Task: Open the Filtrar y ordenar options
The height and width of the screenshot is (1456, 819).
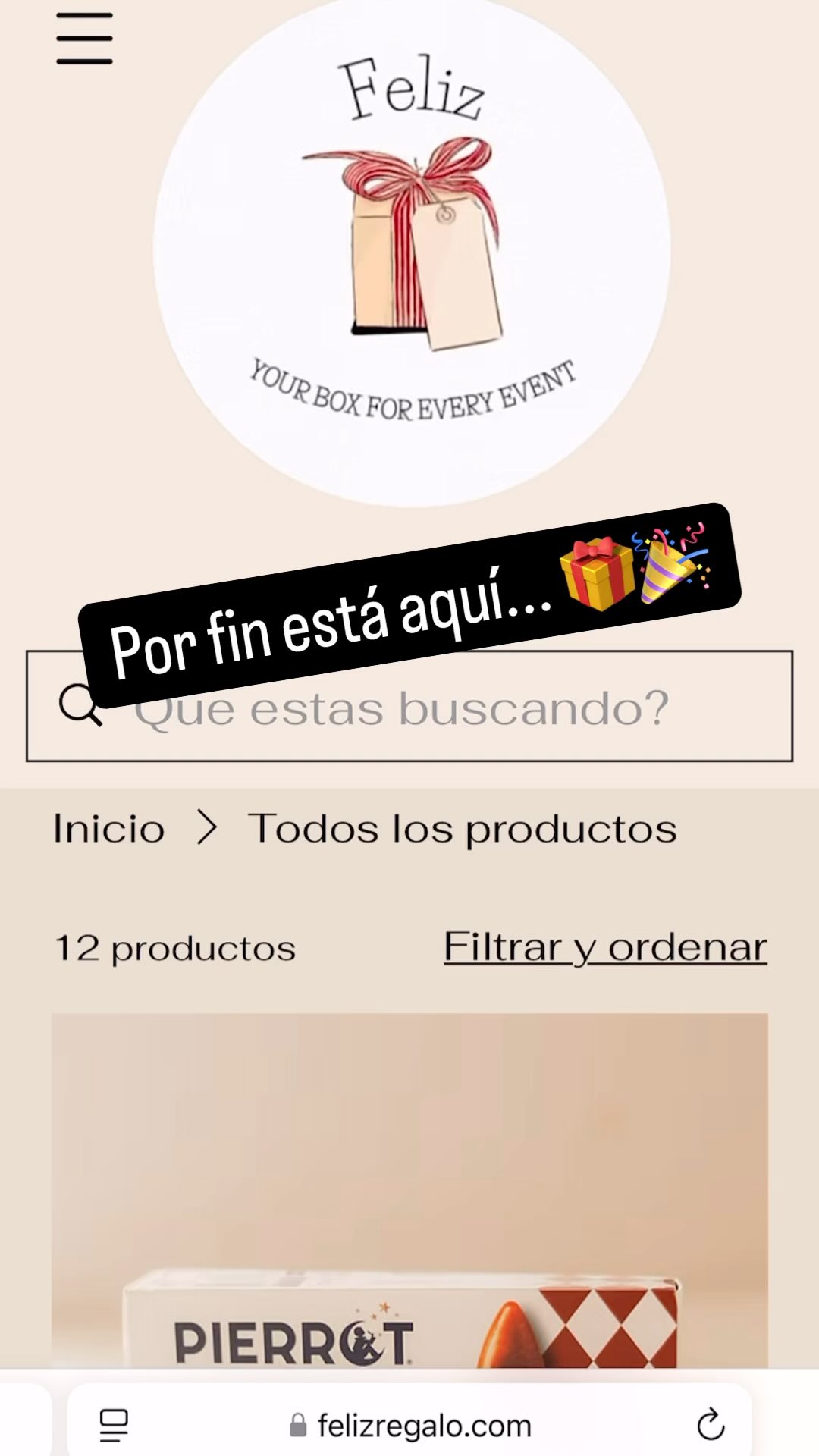Action: 604,946
